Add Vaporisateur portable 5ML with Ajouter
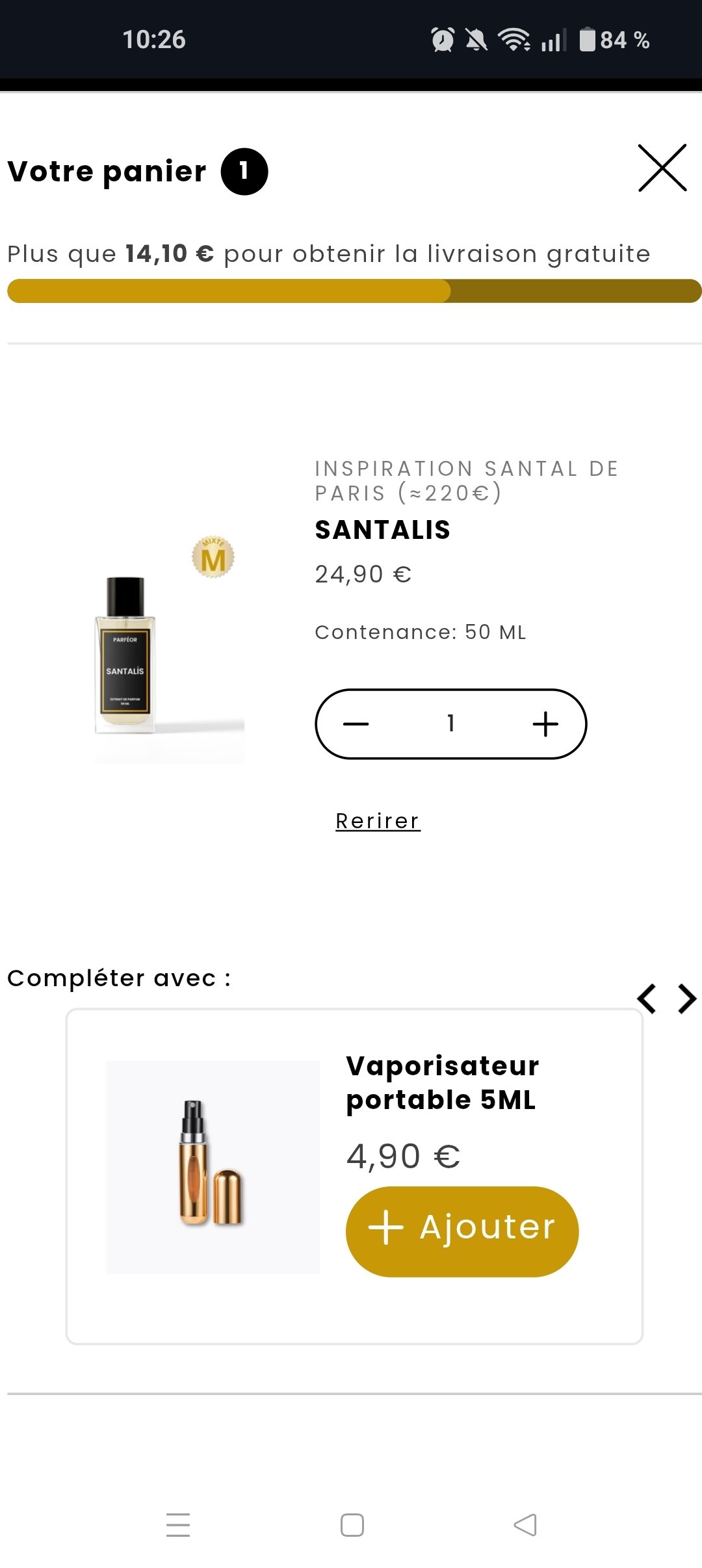The image size is (702, 1568). [x=462, y=1228]
